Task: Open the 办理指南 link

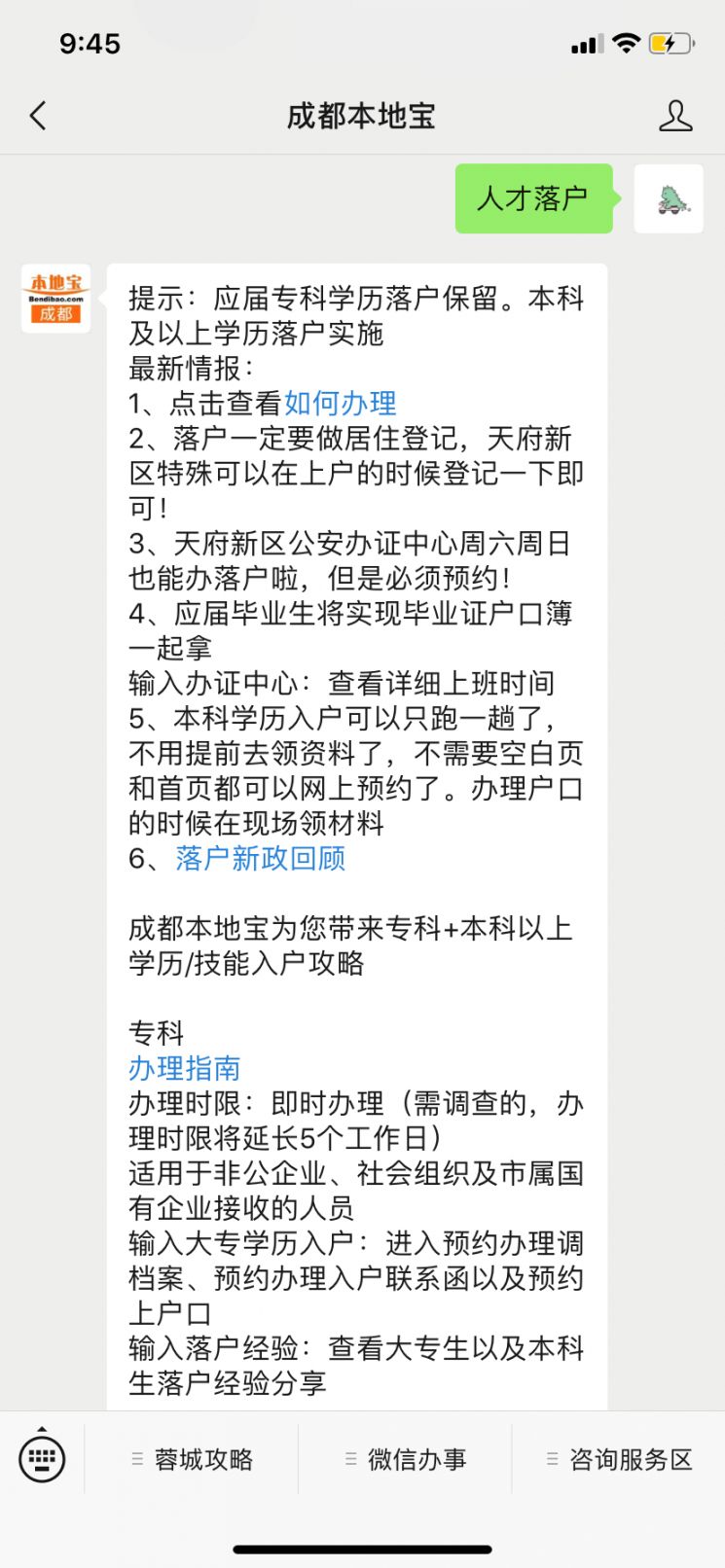Action: pos(184,1068)
